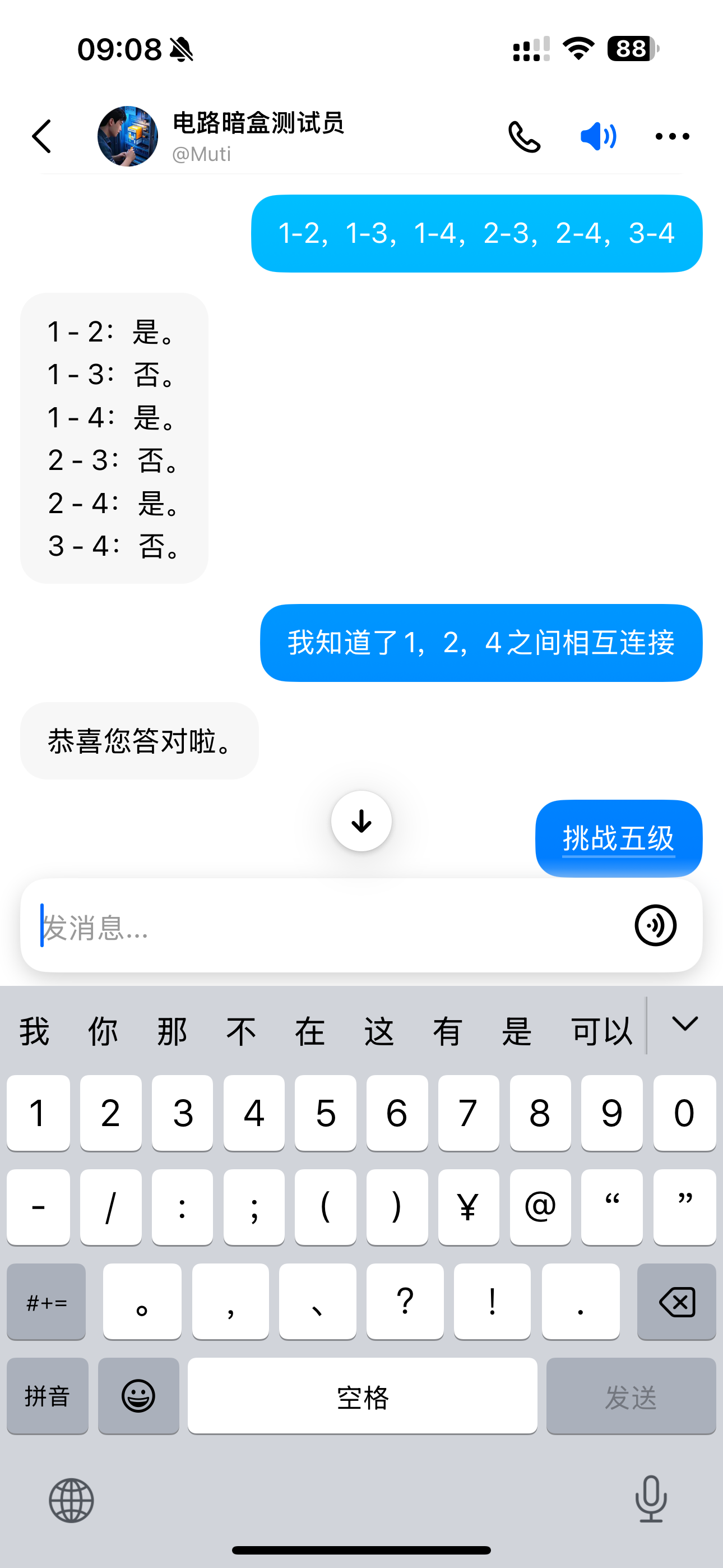This screenshot has height=1568, width=723.
Task: Pick the 可以 keyboard suggestion
Action: pos(601,1031)
